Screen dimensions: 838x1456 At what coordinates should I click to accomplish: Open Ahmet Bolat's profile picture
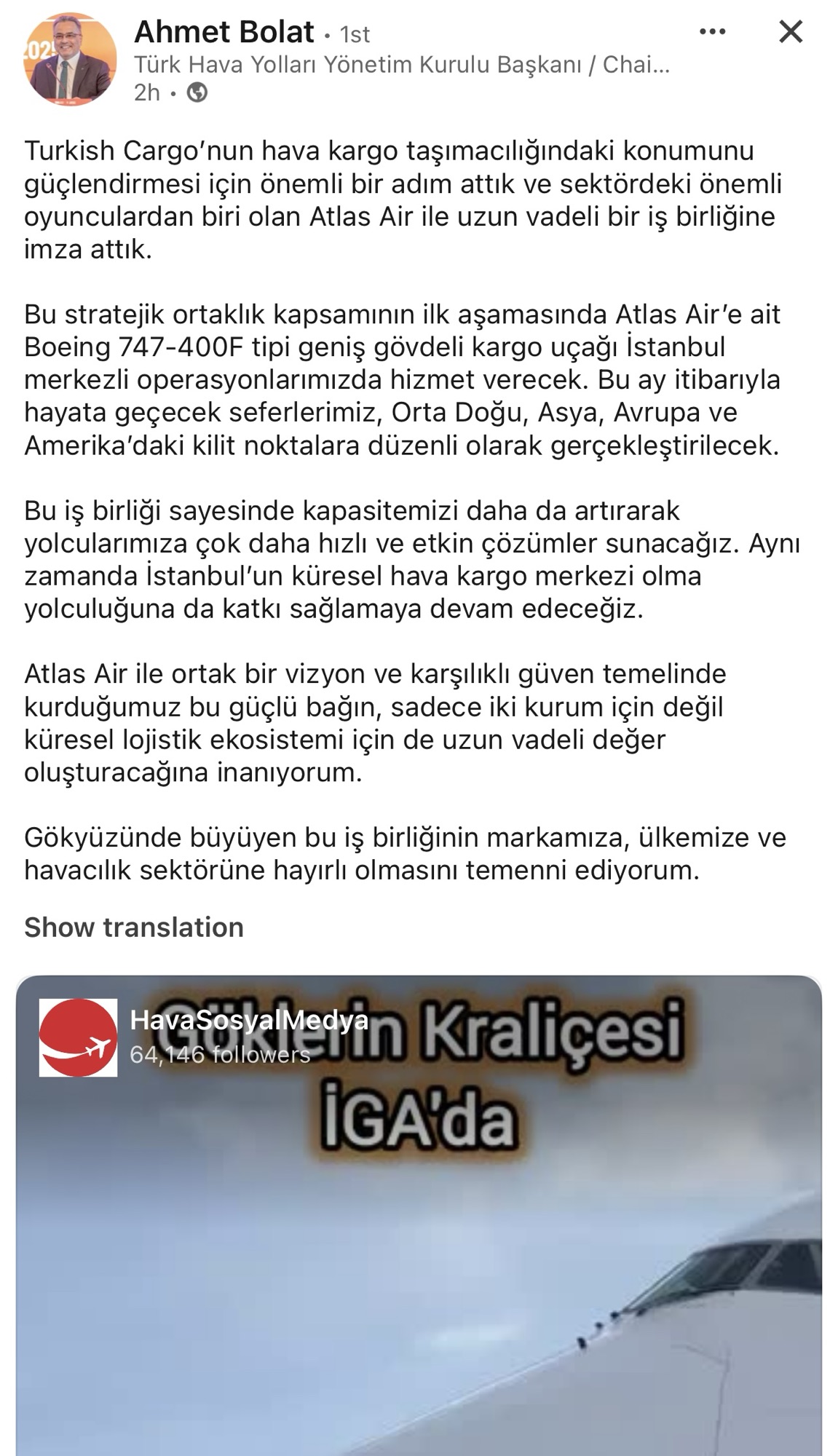click(x=69, y=59)
